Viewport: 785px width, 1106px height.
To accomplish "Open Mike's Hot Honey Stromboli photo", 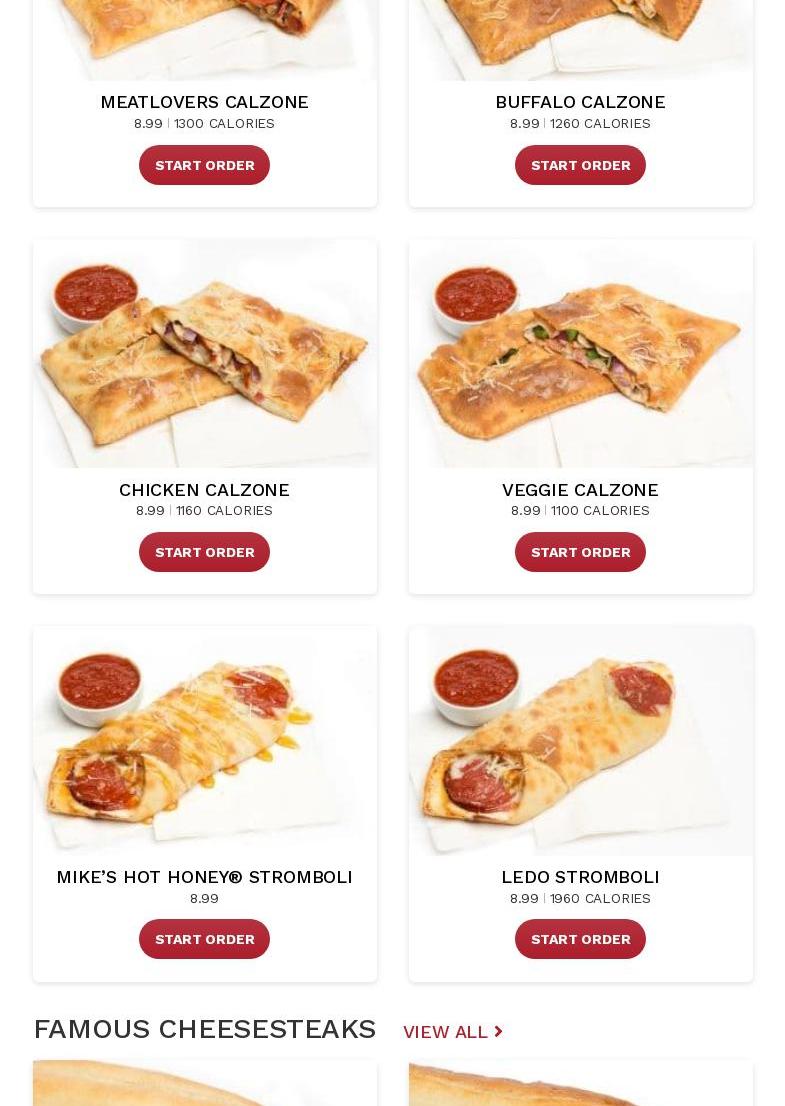I will click(204, 740).
